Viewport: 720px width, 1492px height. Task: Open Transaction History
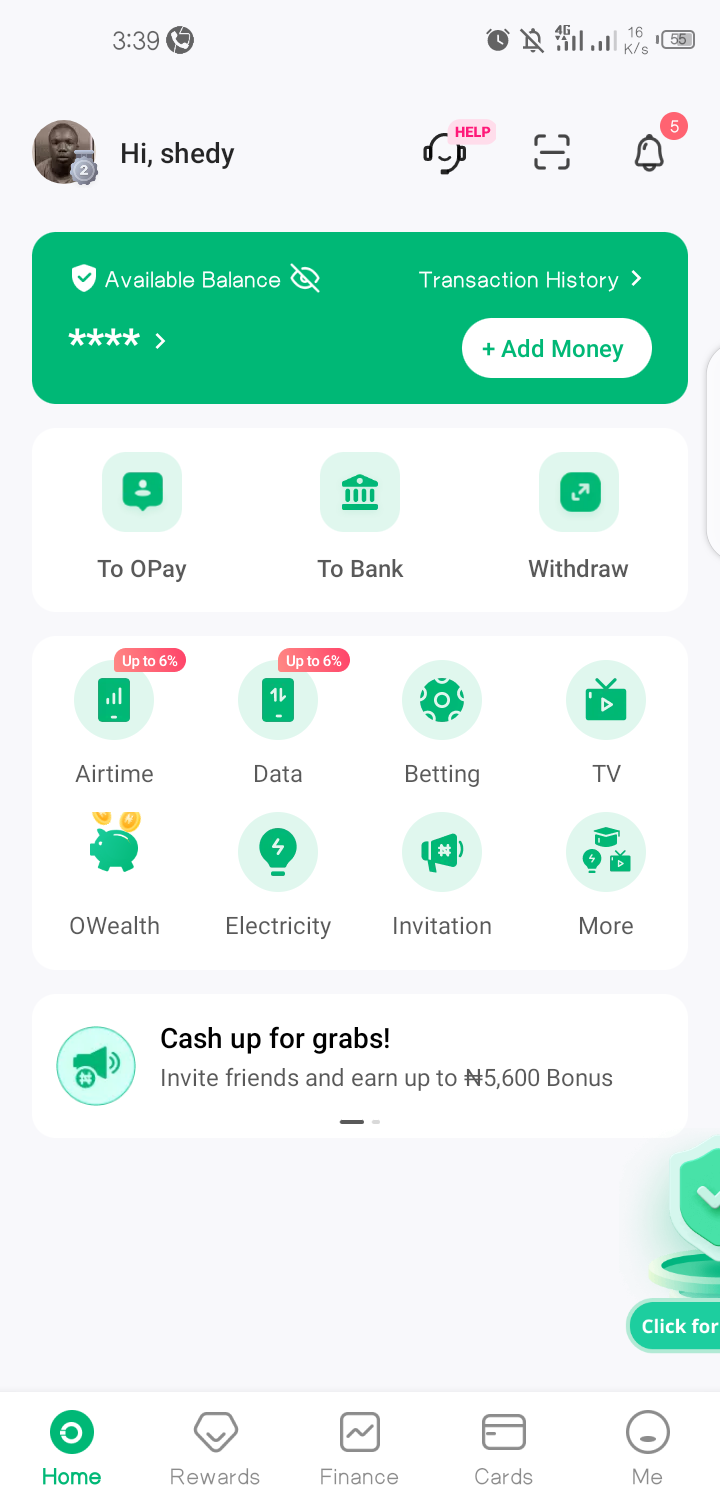(x=529, y=280)
